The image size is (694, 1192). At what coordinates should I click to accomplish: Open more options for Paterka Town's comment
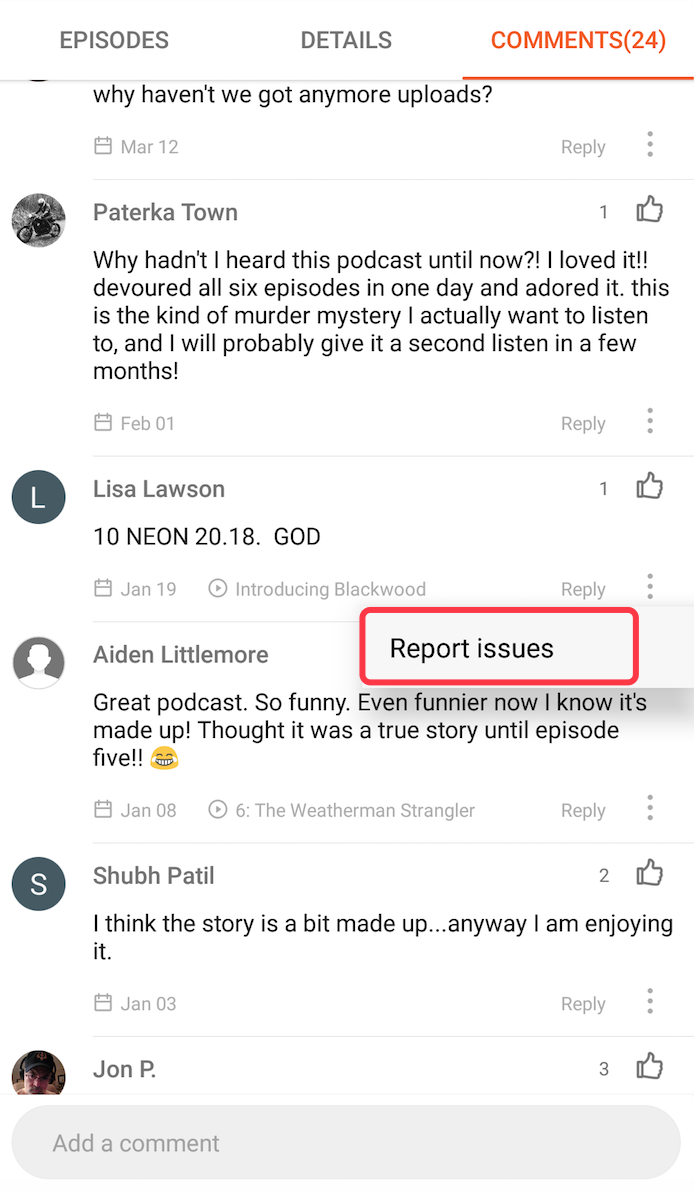pos(650,421)
